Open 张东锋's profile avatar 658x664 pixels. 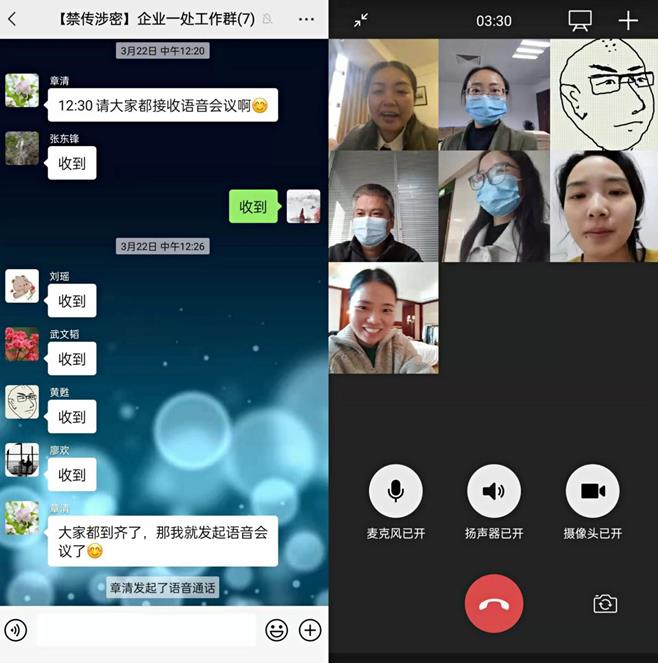click(22, 148)
